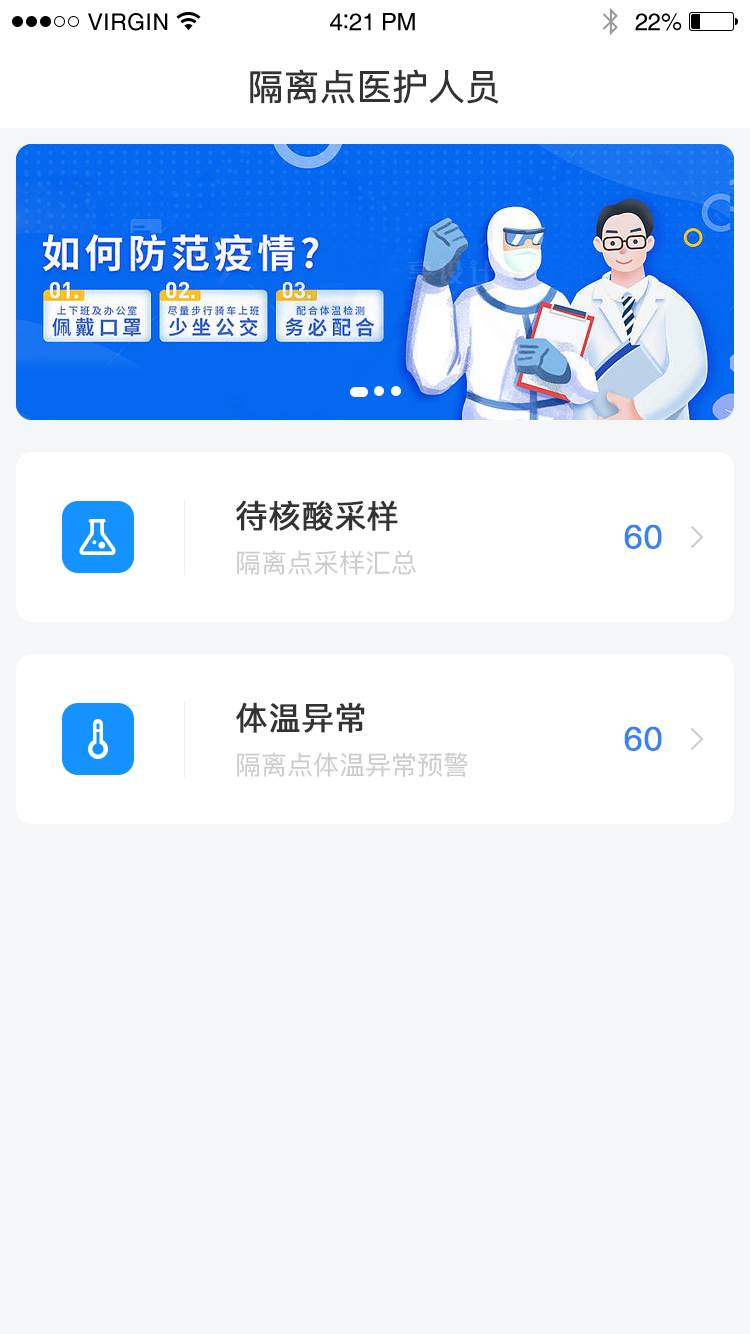This screenshot has height=1334, width=750.
Task: Open the 待核酸采样 card
Action: (x=374, y=537)
